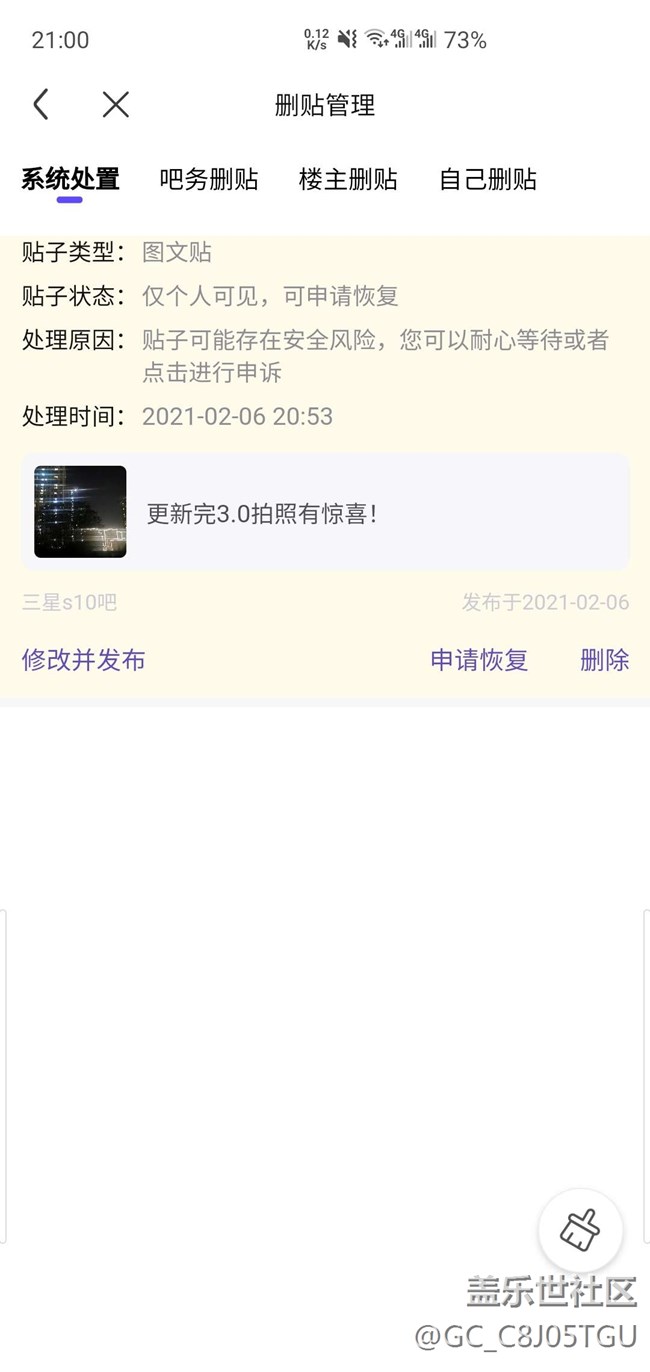650x1372 pixels.
Task: Open the post 更新完3.0拍照有惊喜!
Action: (325, 513)
